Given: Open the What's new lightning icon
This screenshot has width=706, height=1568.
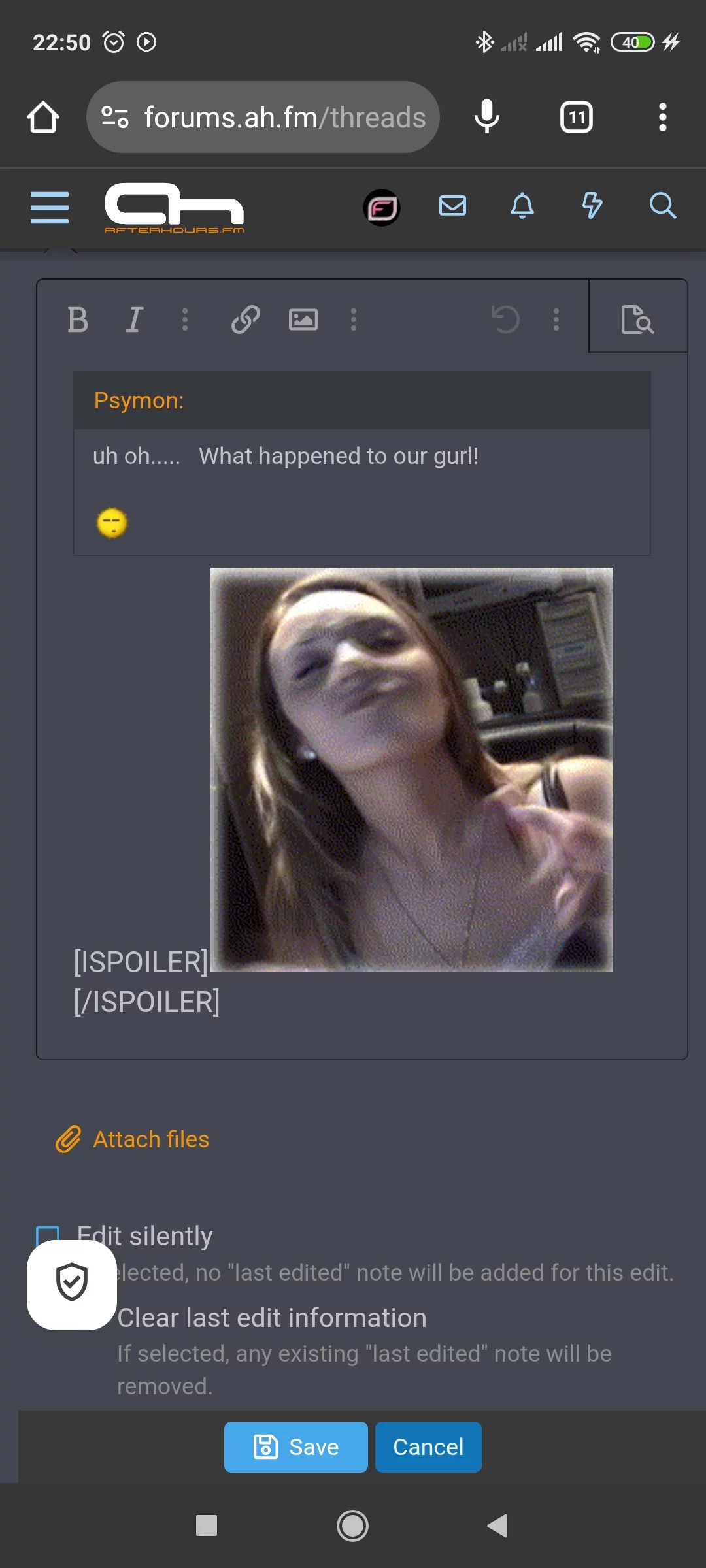Looking at the screenshot, I should coord(592,206).
